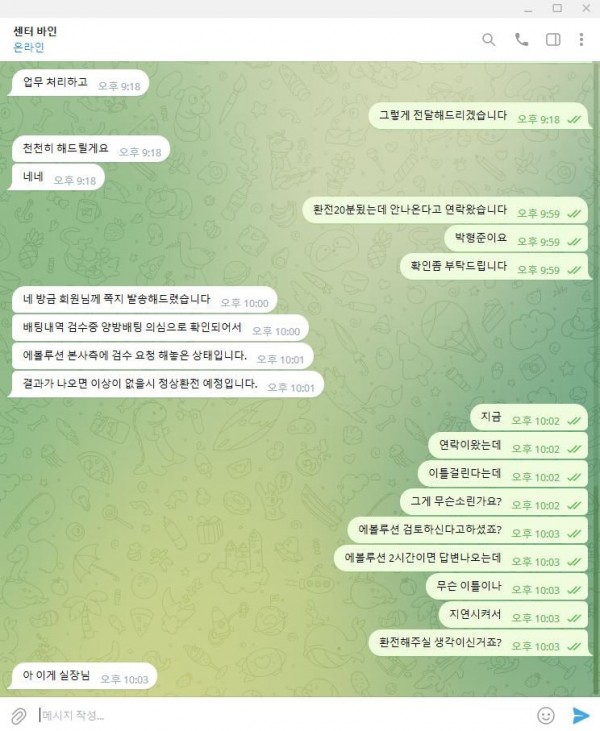This screenshot has width=600, height=731.
Task: Minimize the chat window
Action: (529, 8)
